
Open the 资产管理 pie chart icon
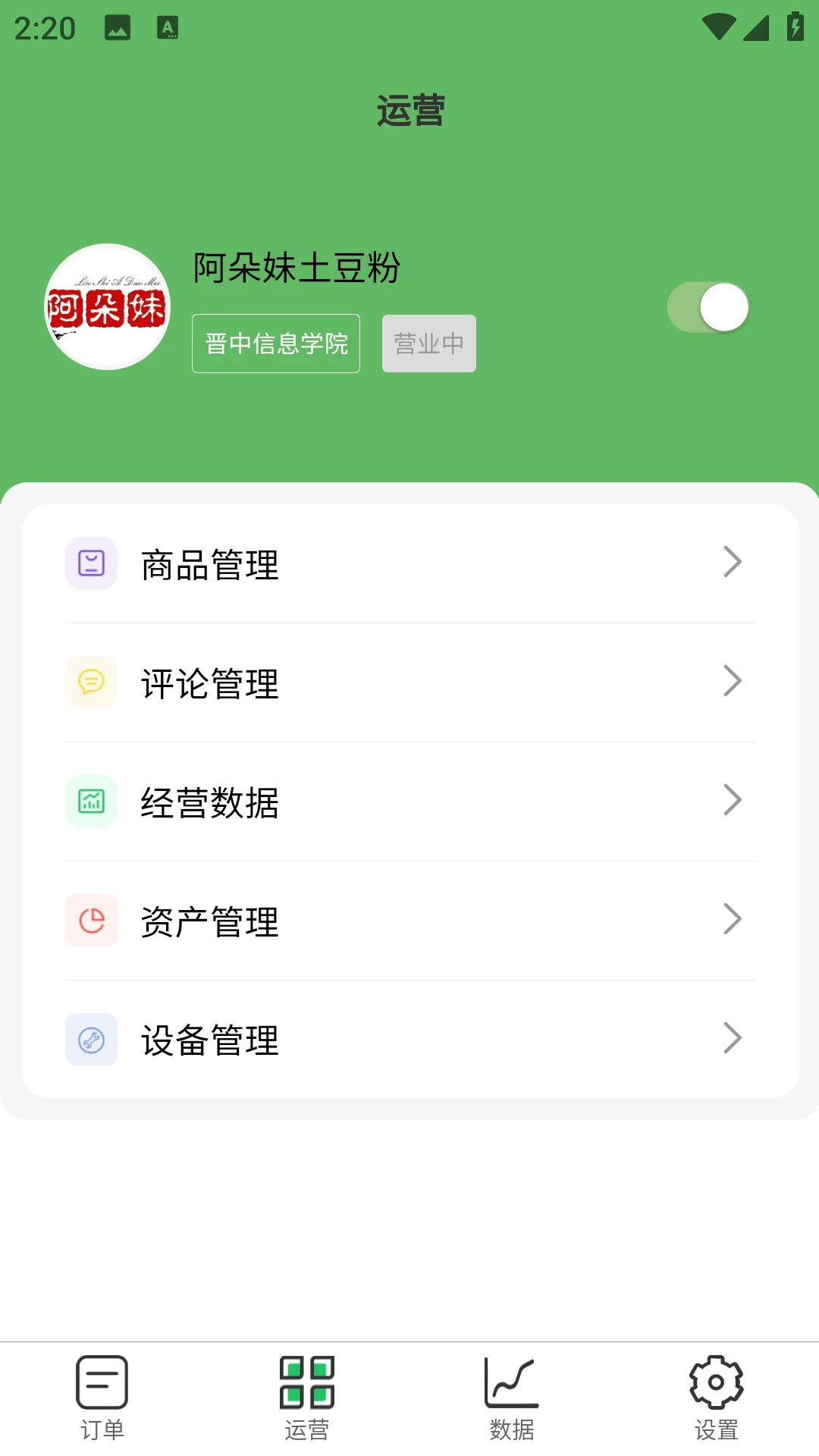pos(91,920)
